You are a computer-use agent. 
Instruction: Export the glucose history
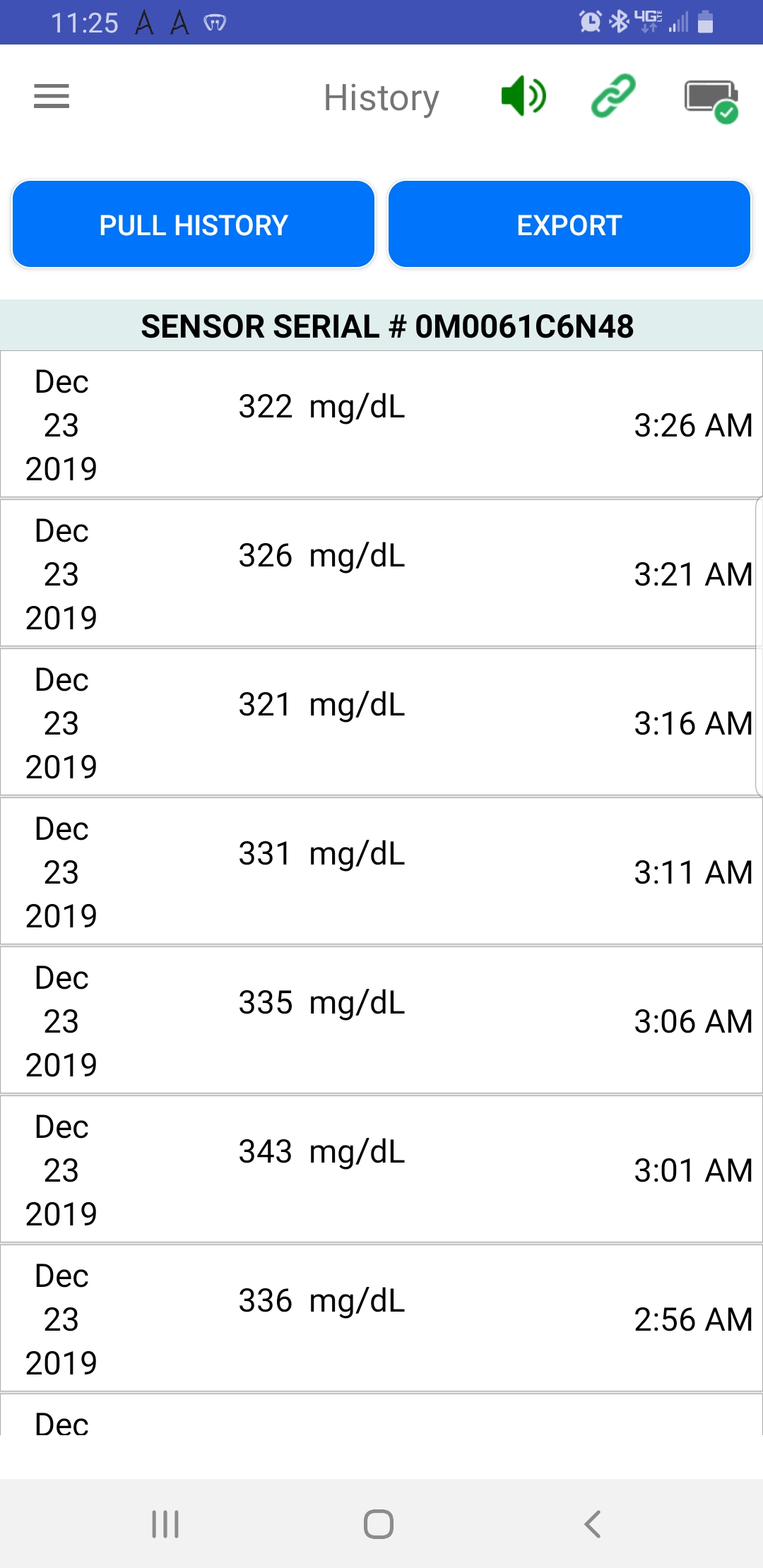click(569, 225)
